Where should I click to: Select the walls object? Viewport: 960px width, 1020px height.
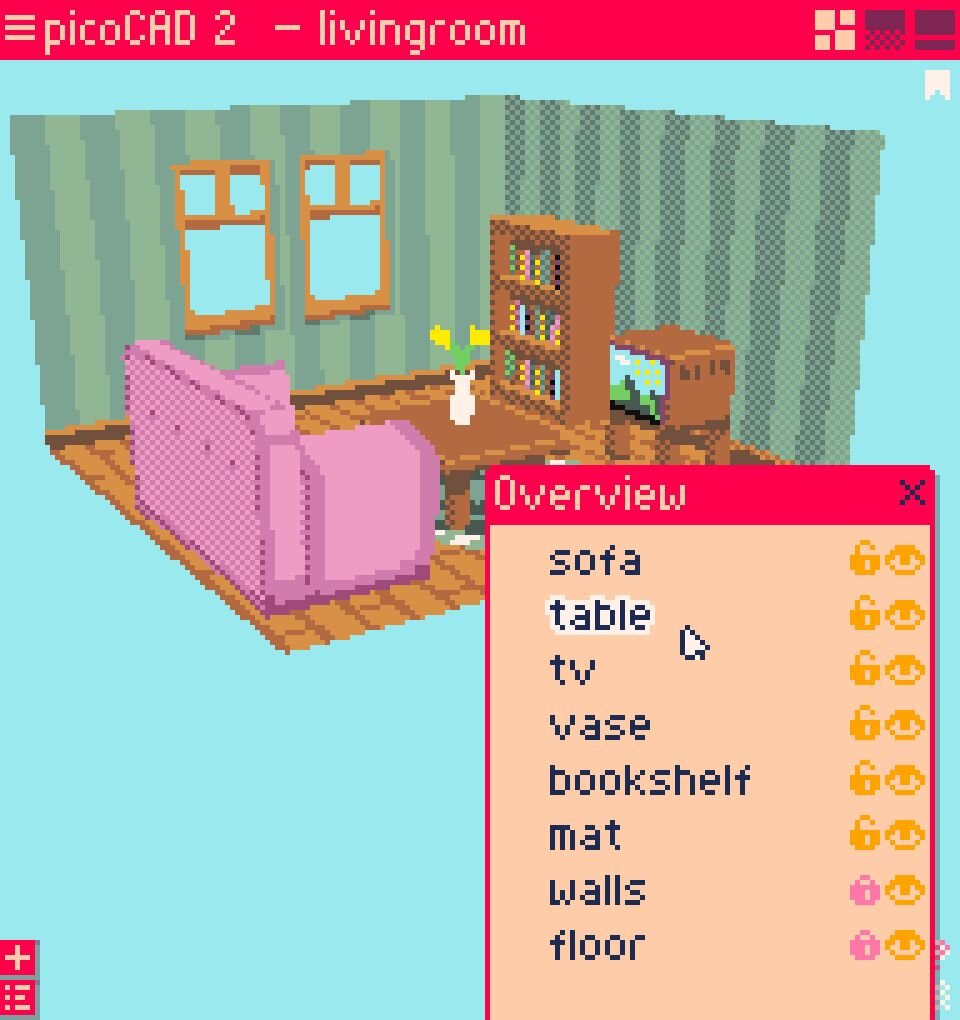597,890
